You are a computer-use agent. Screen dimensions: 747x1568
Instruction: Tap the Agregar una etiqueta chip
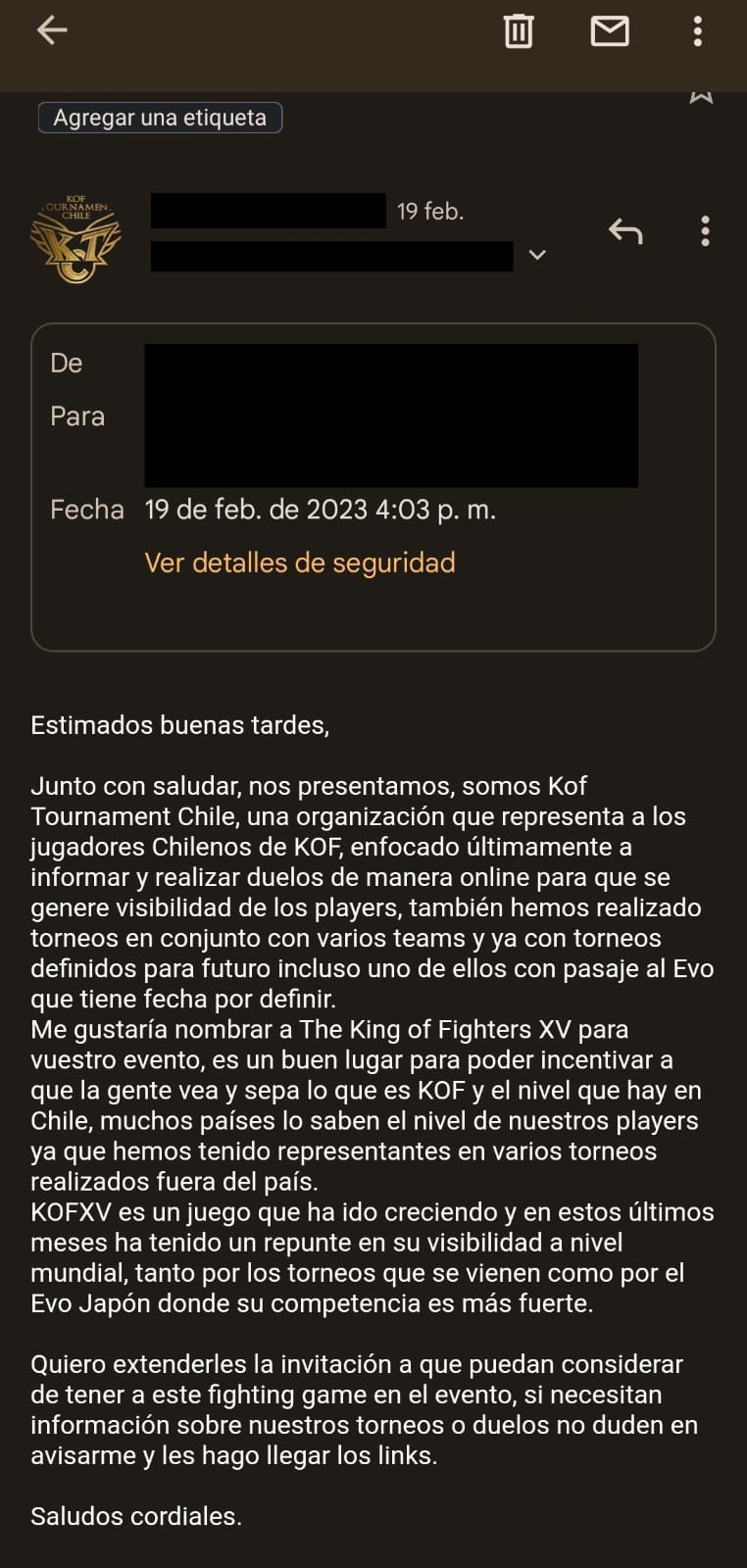click(x=160, y=118)
